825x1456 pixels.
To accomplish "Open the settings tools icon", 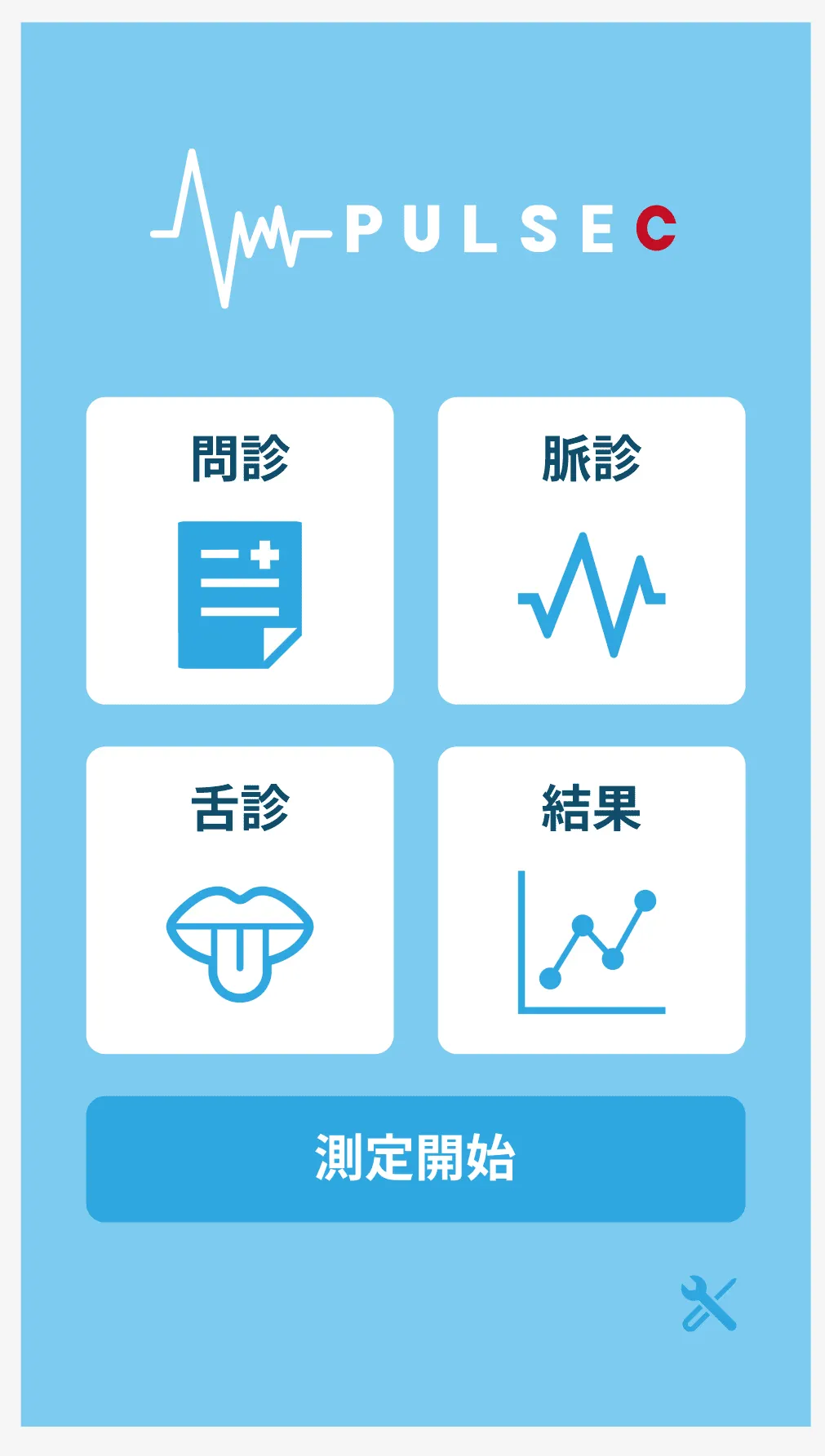I will pos(708,1303).
